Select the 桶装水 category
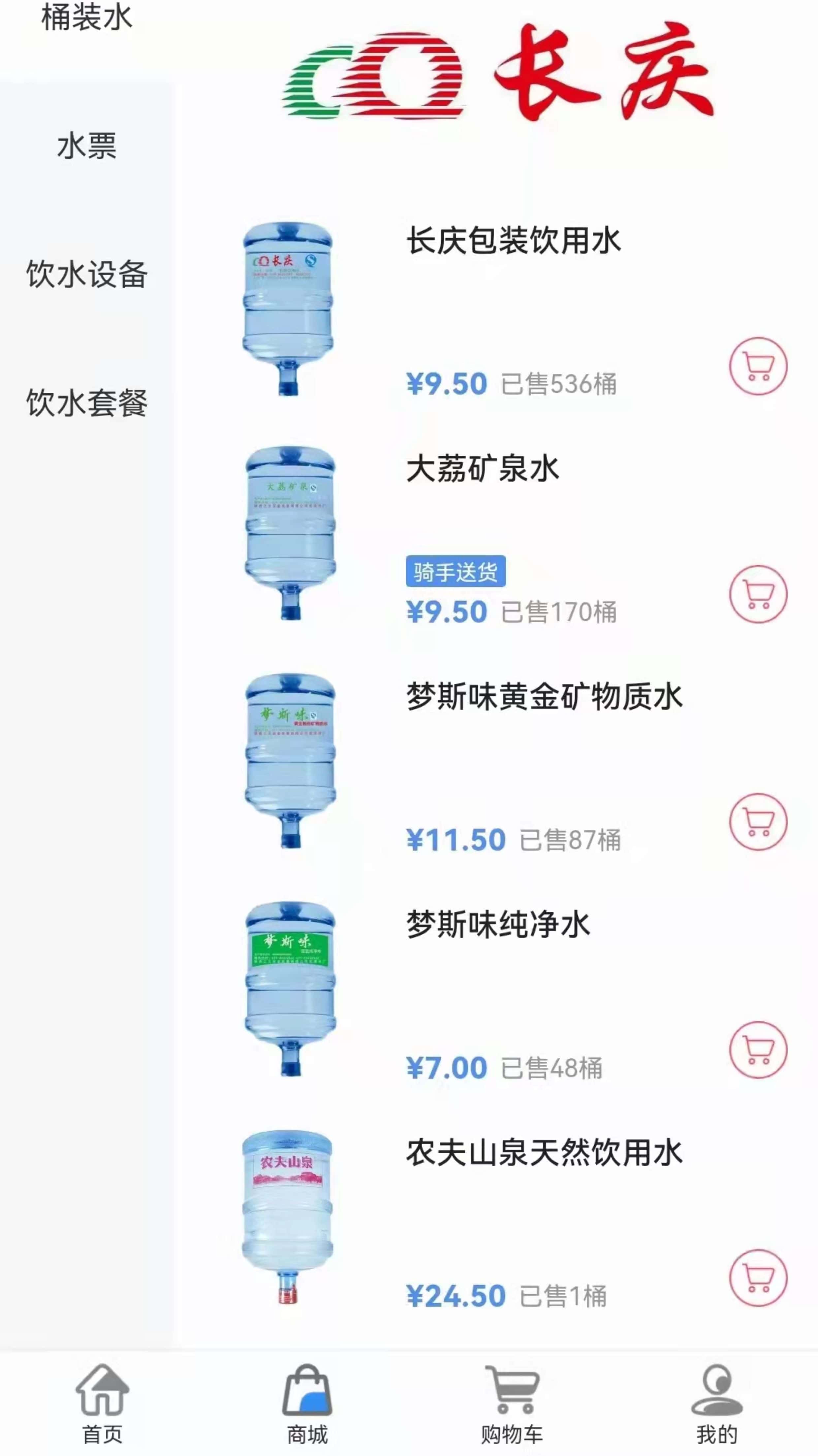The width and height of the screenshot is (818, 1456). [x=87, y=18]
